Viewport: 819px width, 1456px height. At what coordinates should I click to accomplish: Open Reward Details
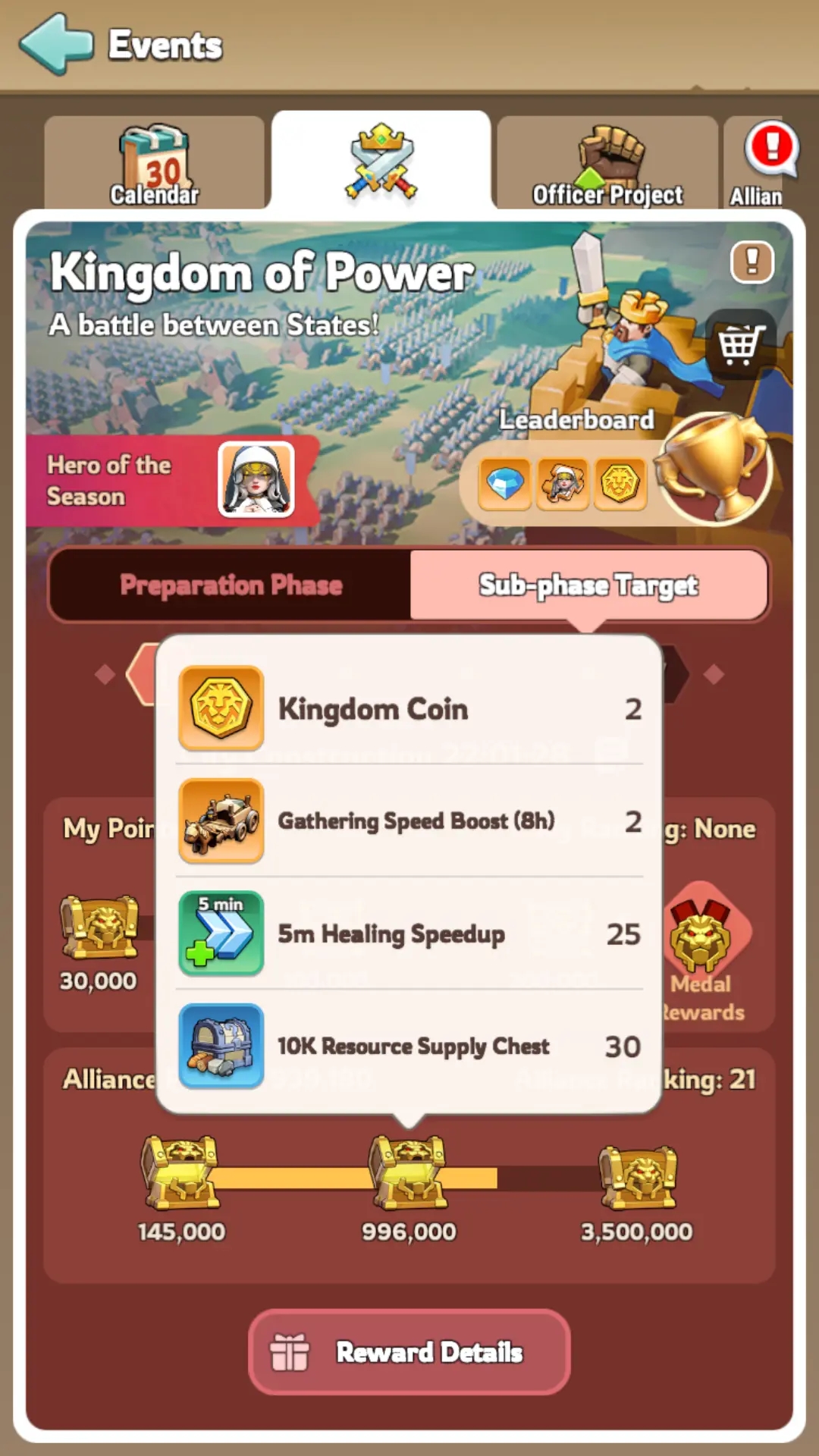click(x=409, y=1352)
